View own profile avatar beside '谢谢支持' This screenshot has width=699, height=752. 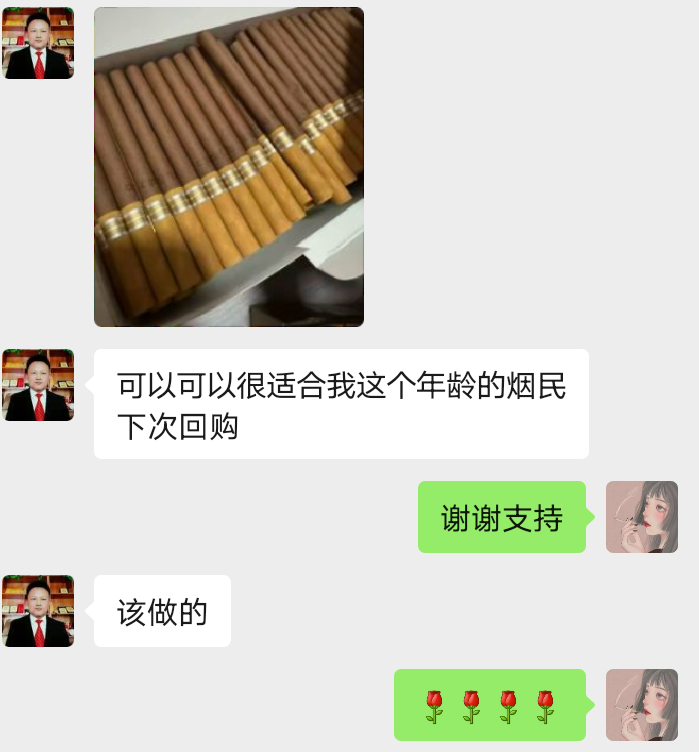point(642,517)
